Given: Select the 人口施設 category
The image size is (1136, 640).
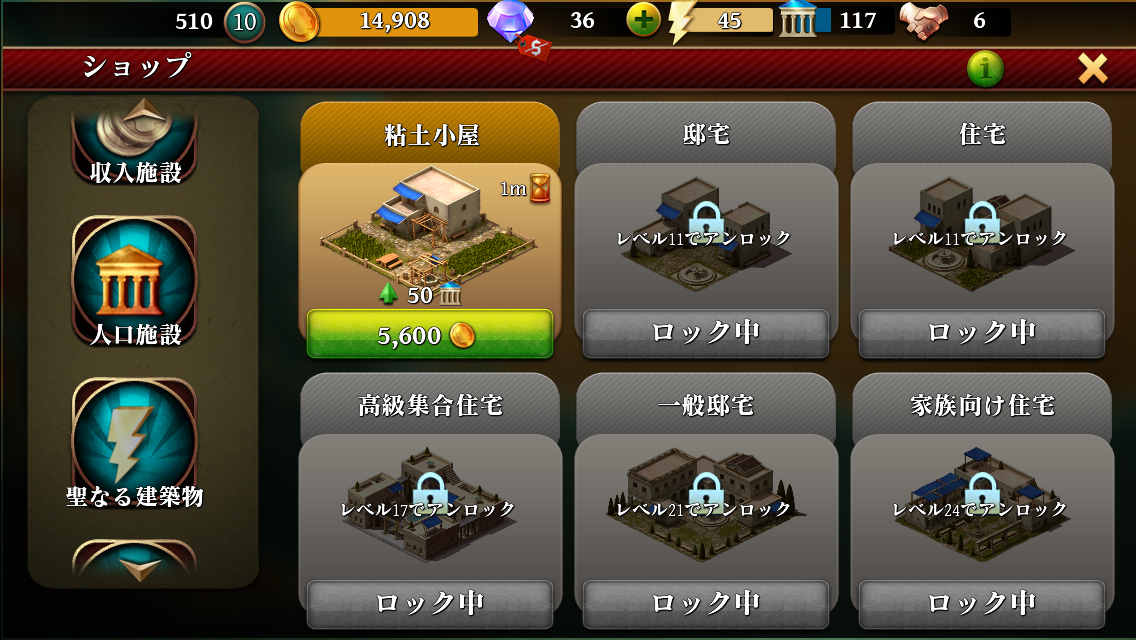Looking at the screenshot, I should [x=135, y=282].
